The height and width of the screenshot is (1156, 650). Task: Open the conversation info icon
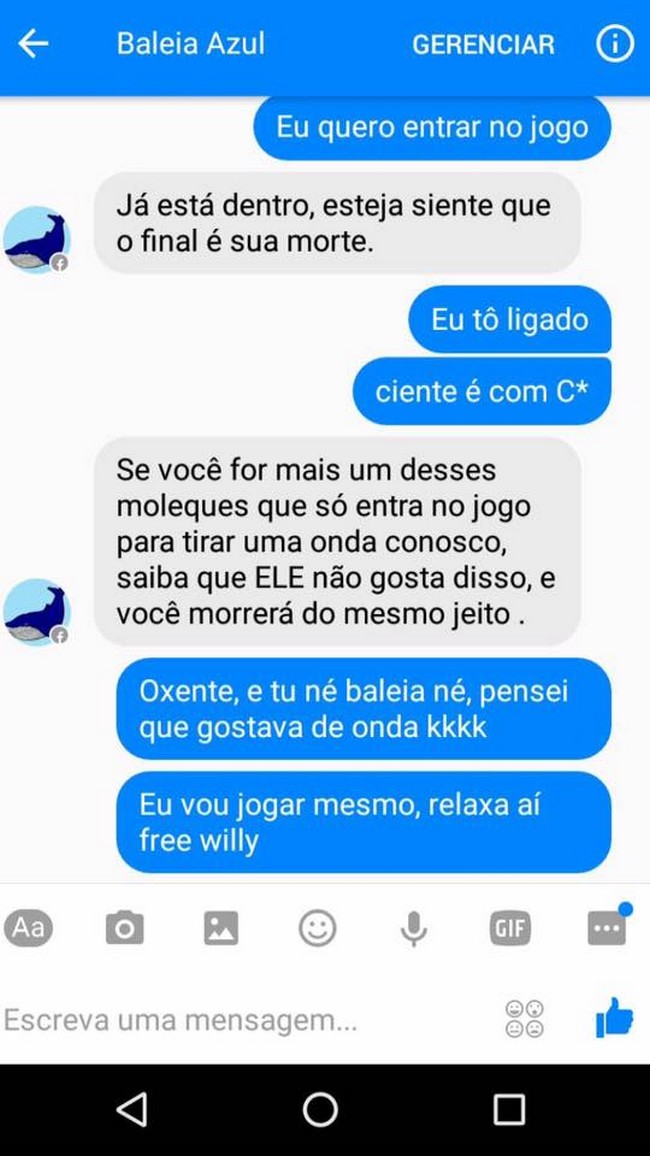pyautogui.click(x=615, y=44)
